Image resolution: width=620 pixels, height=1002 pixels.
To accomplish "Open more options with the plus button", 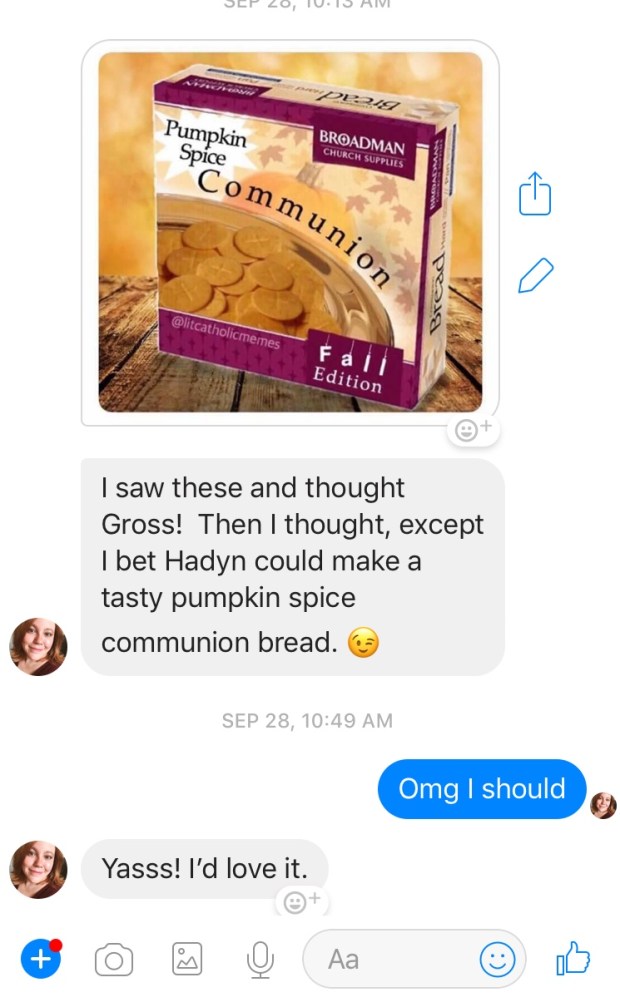I will point(41,959).
